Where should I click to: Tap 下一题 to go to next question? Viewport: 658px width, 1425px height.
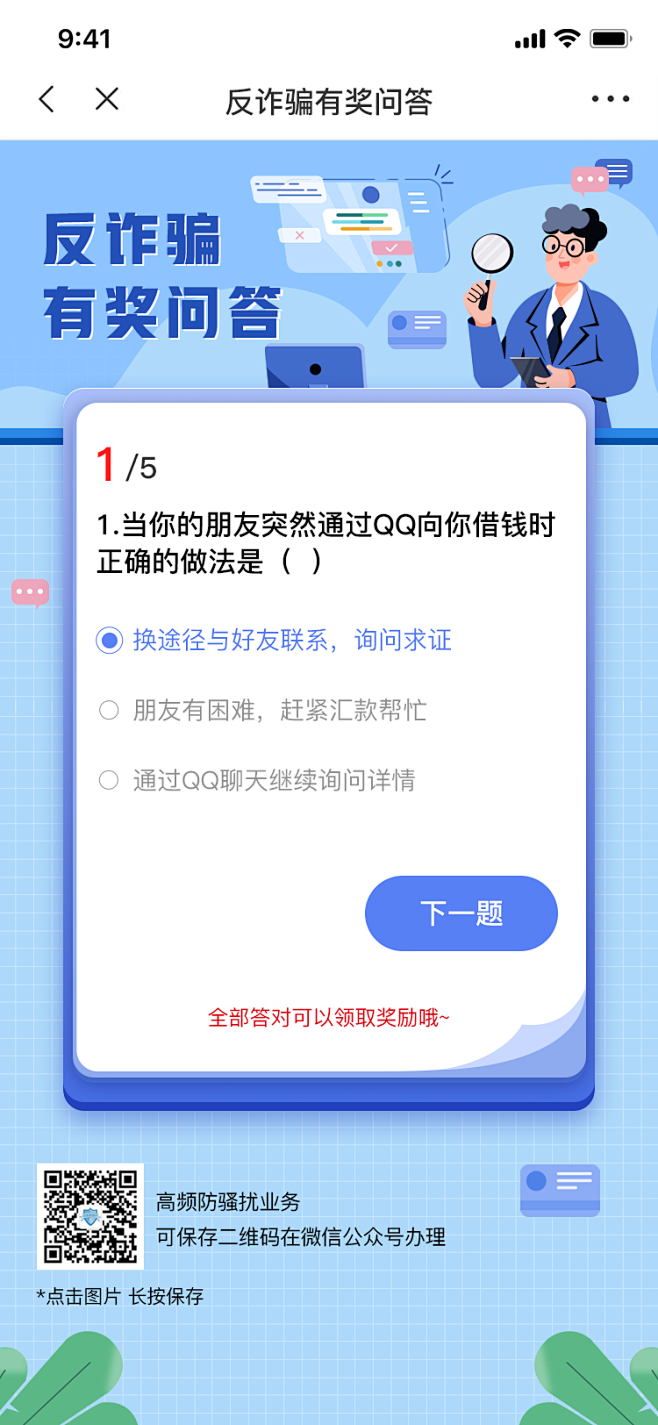point(461,913)
